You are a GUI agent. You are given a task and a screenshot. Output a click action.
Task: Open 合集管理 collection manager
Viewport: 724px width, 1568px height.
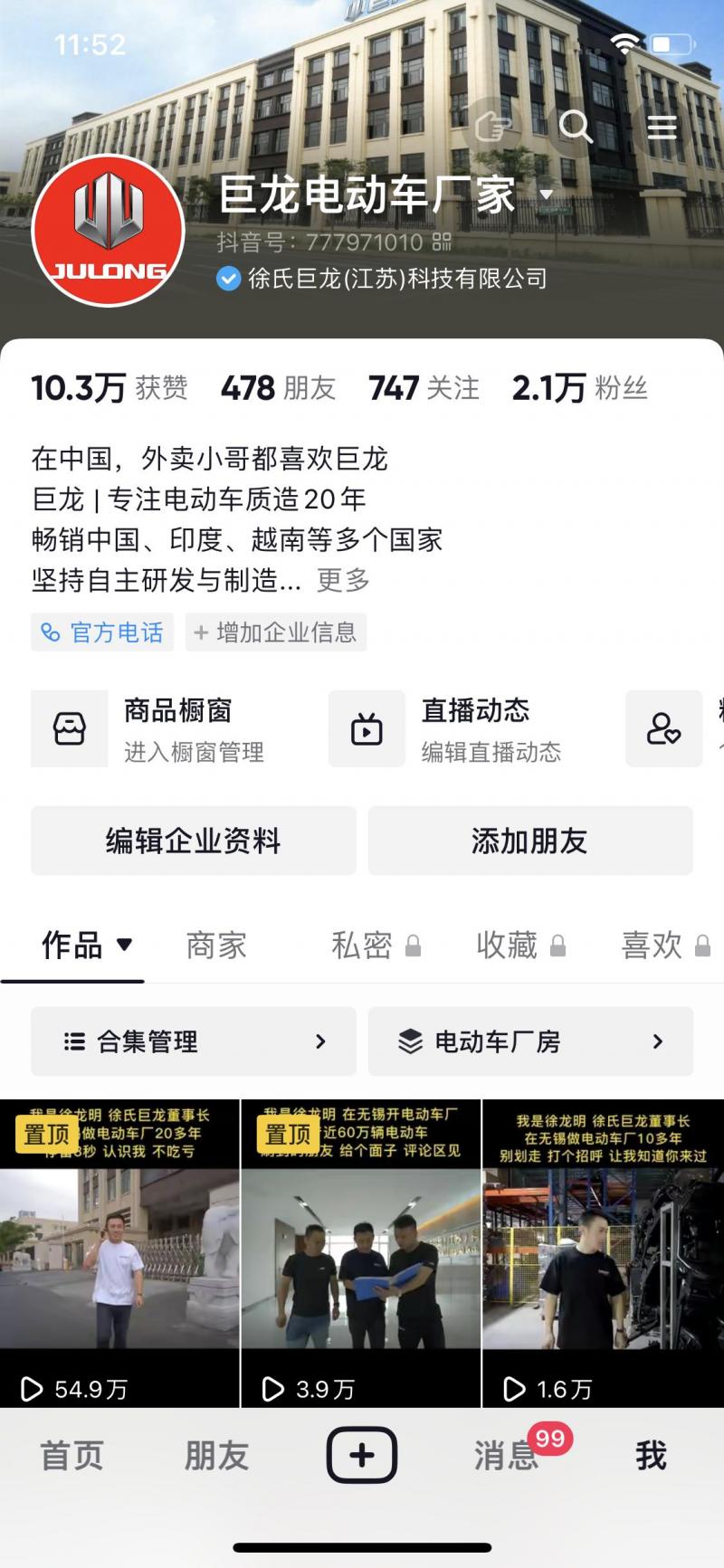(x=193, y=1041)
